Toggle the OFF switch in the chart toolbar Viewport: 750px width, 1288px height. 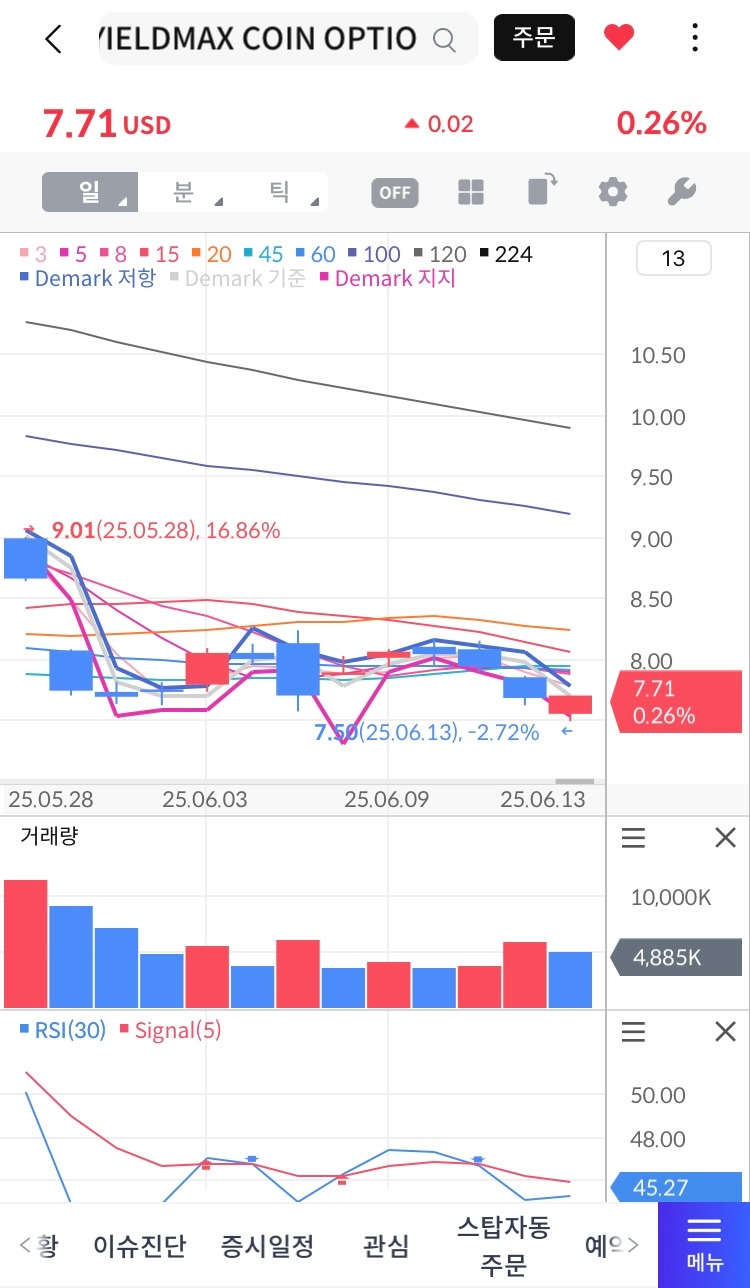pos(395,192)
